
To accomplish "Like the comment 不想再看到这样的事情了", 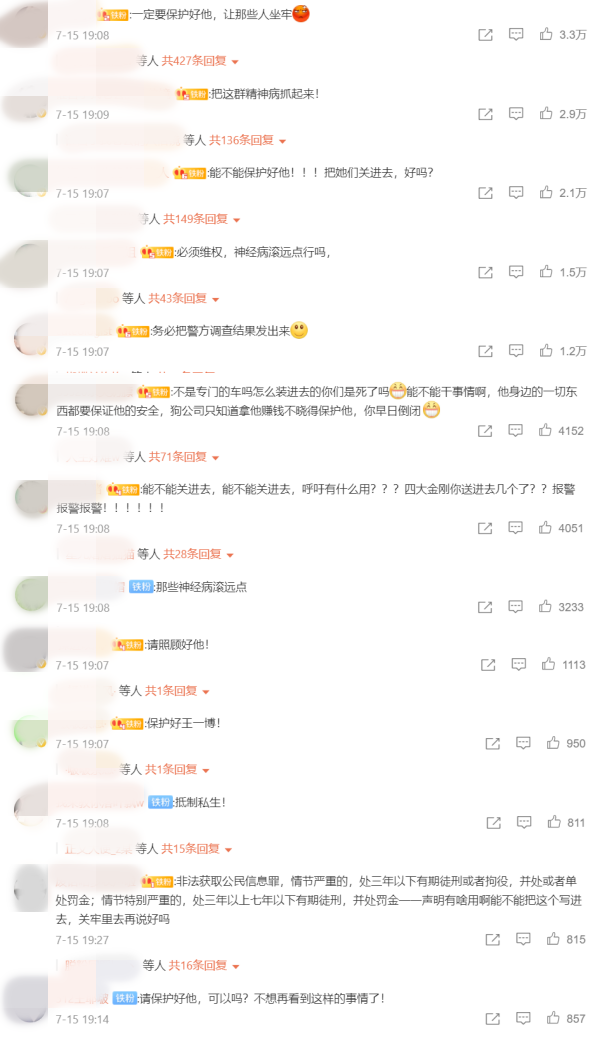I will pyautogui.click(x=549, y=1019).
